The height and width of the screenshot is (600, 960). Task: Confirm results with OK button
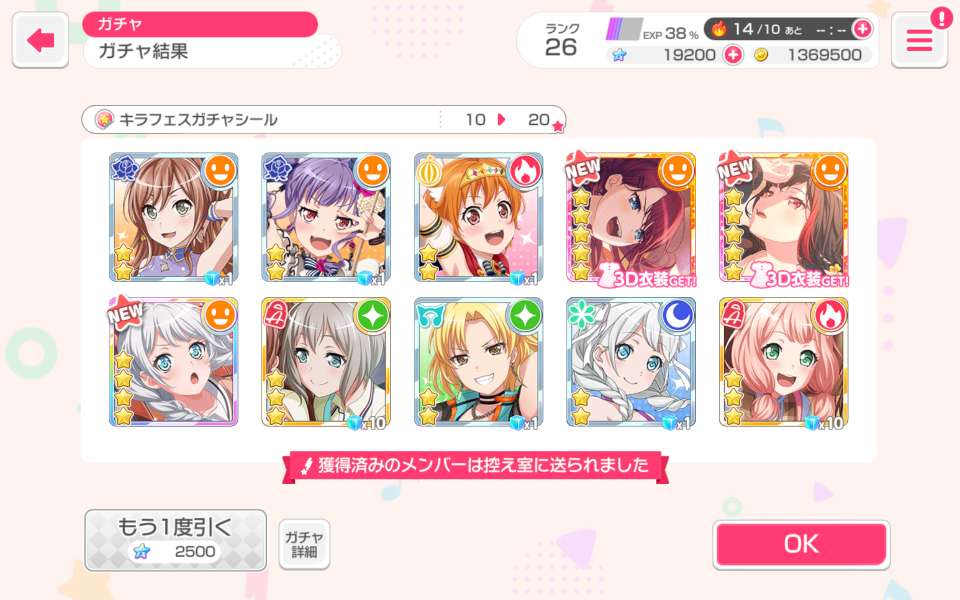801,543
